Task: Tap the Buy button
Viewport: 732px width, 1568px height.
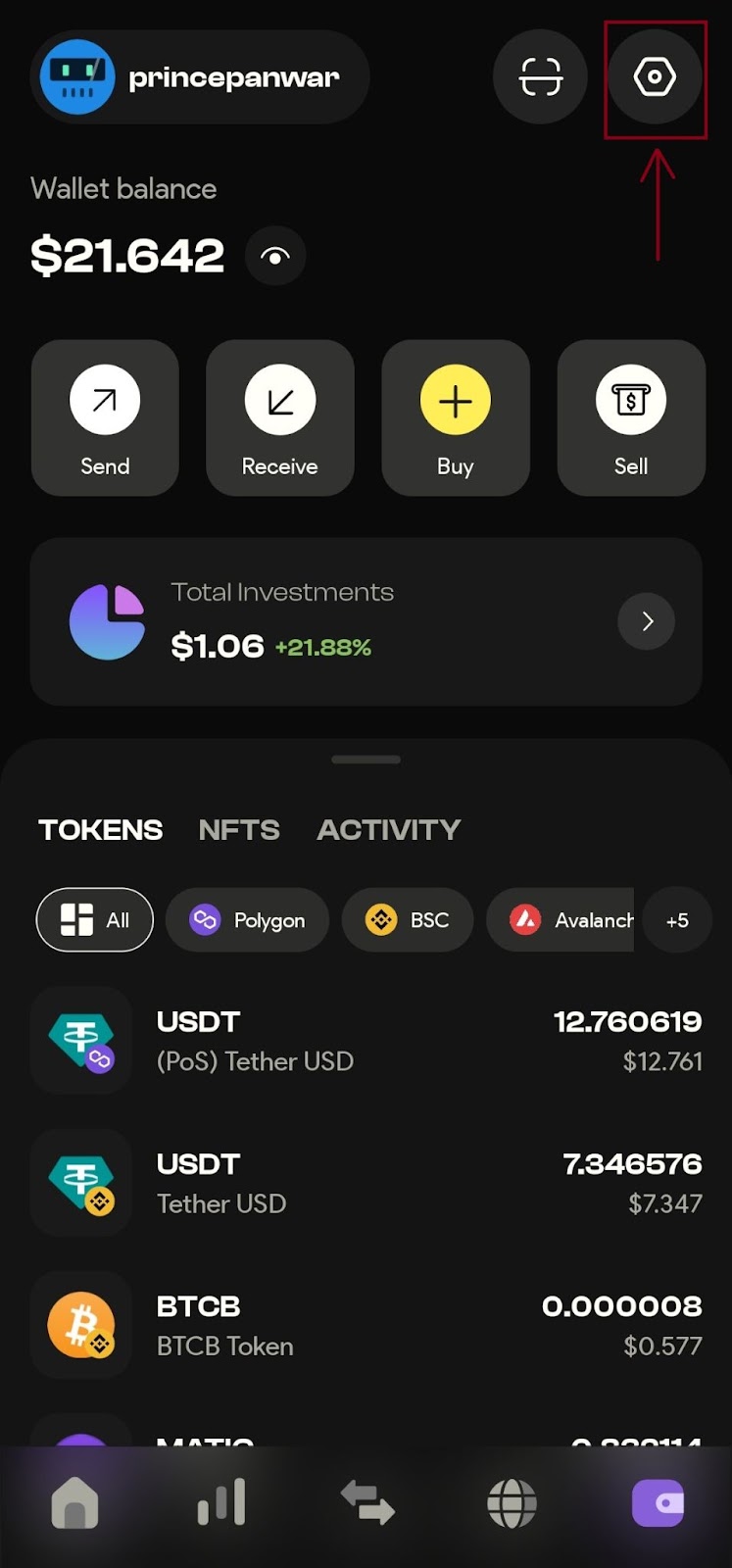Action: [x=456, y=417]
